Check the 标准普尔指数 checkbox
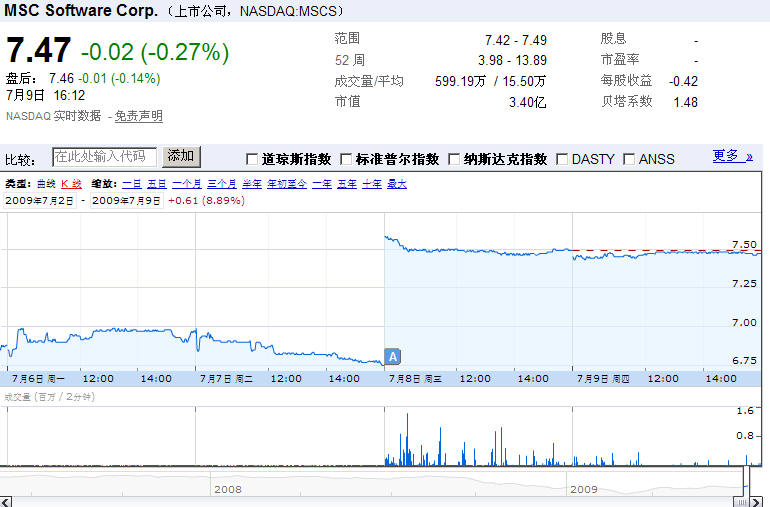The image size is (770, 507). point(347,159)
